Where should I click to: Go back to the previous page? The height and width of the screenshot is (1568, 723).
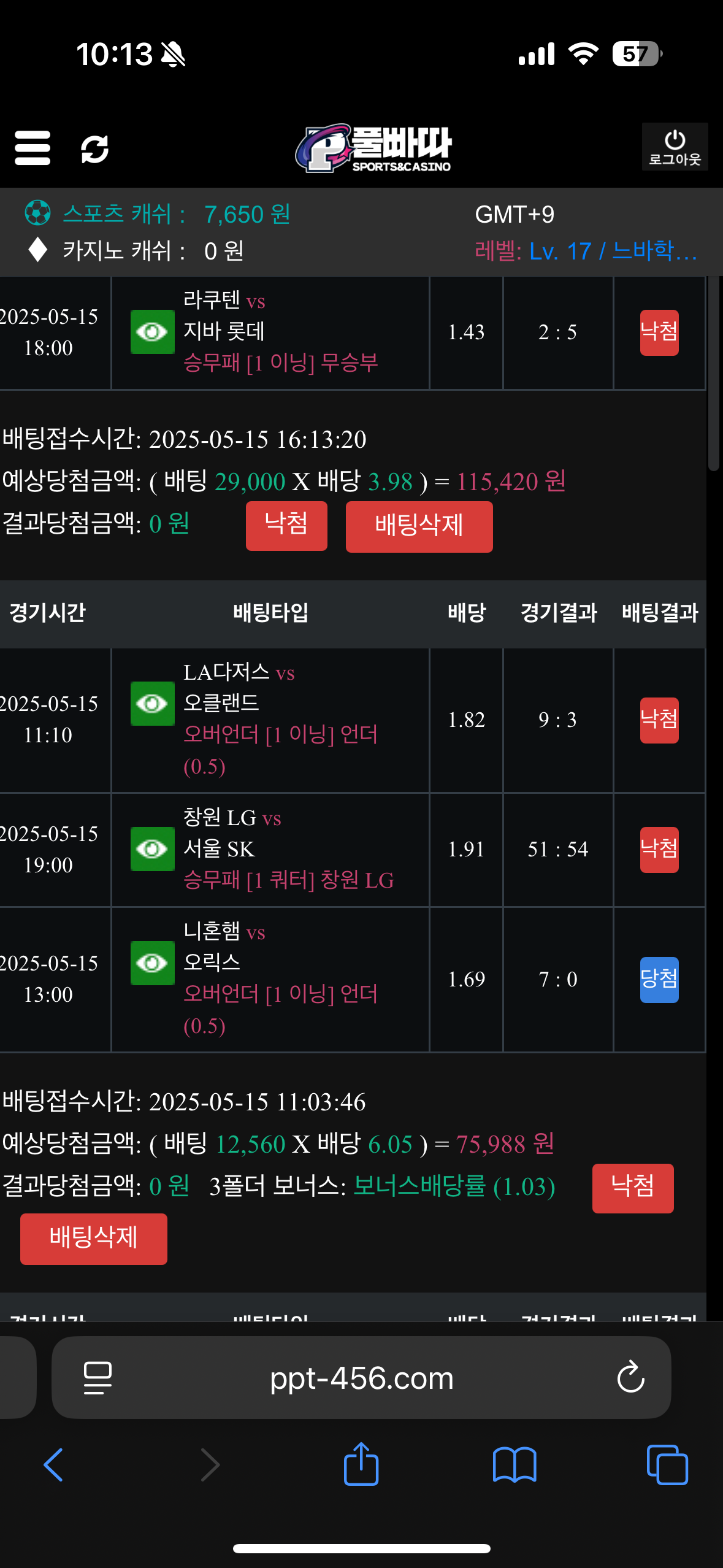click(54, 1465)
